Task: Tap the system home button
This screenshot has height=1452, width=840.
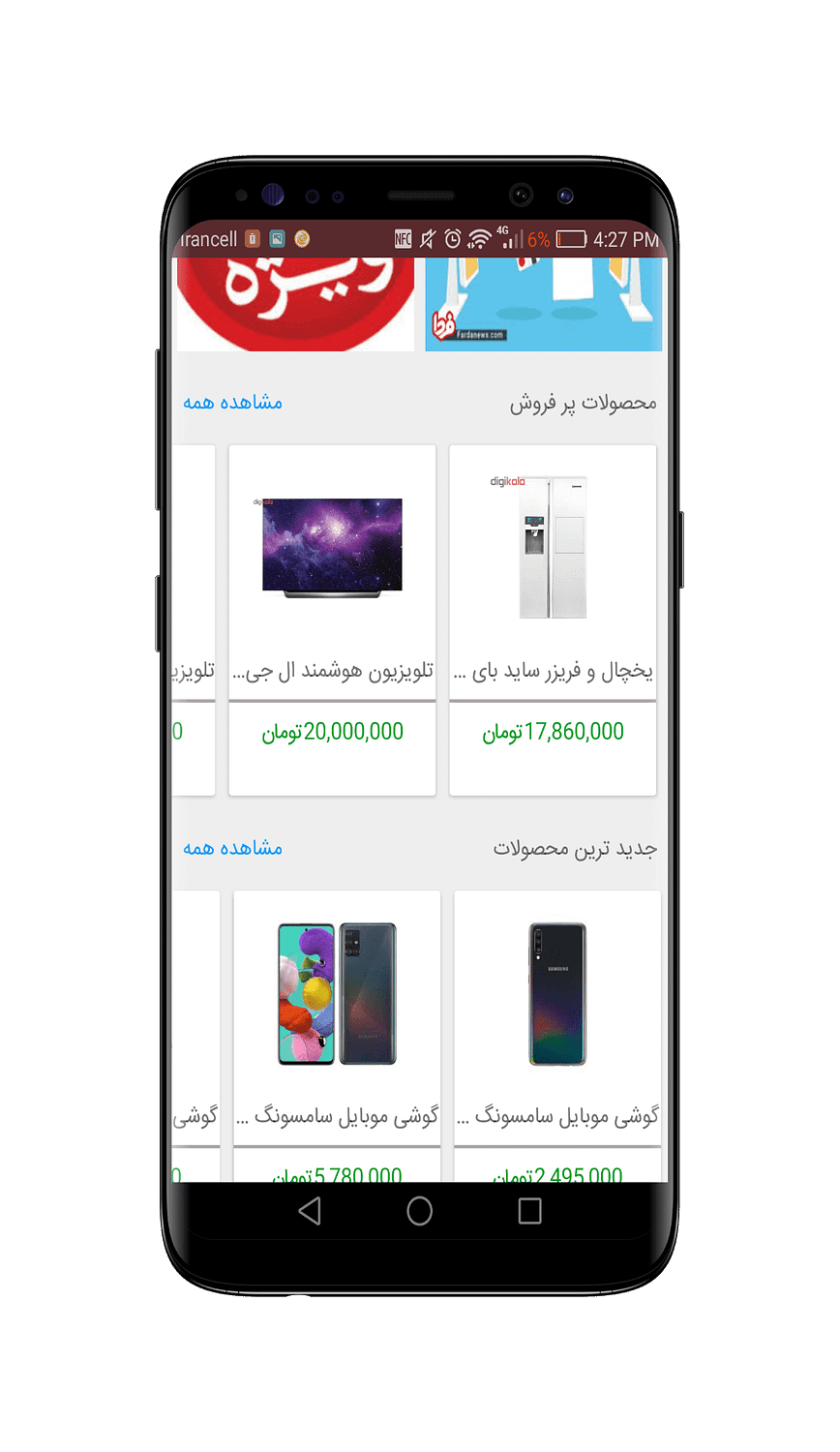Action: pyautogui.click(x=420, y=1211)
